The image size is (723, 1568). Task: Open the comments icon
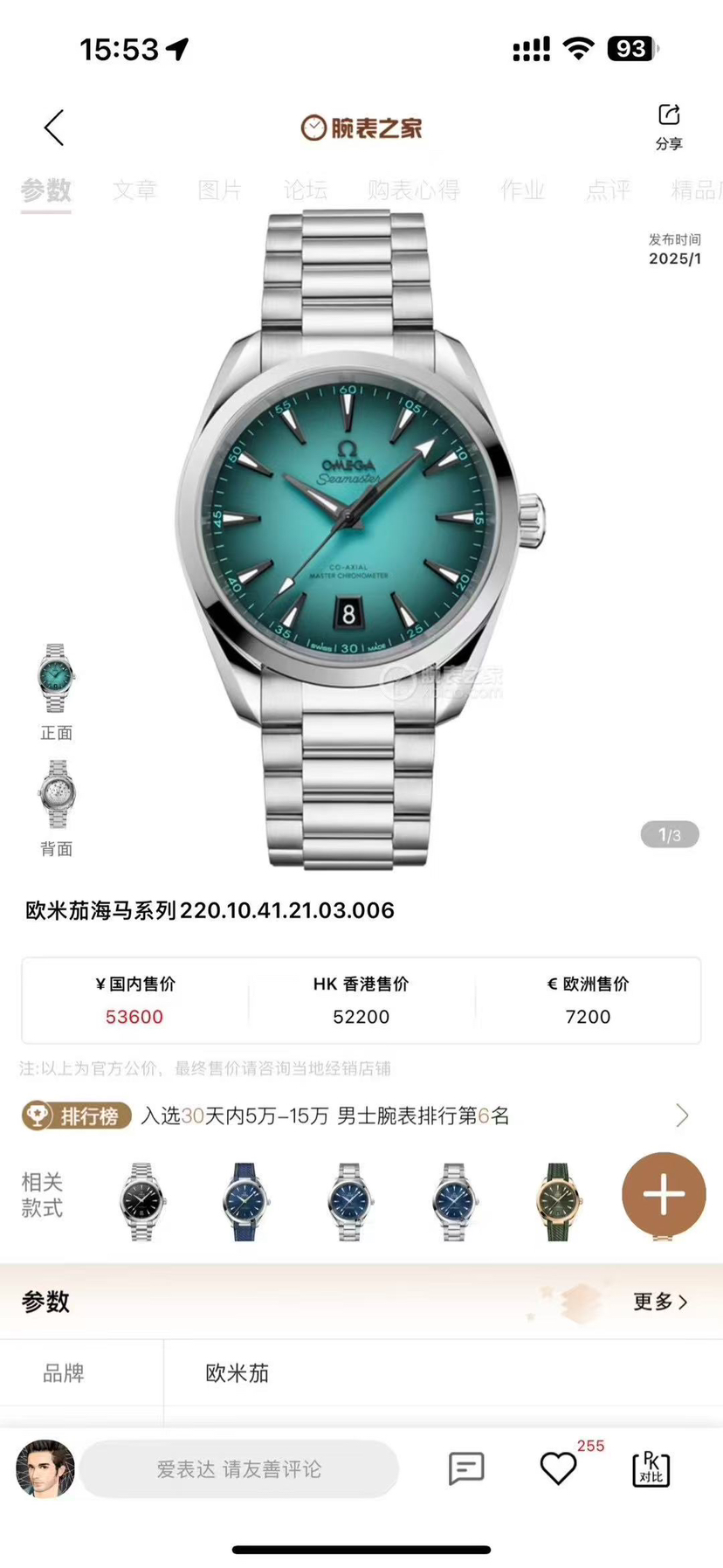click(466, 1469)
